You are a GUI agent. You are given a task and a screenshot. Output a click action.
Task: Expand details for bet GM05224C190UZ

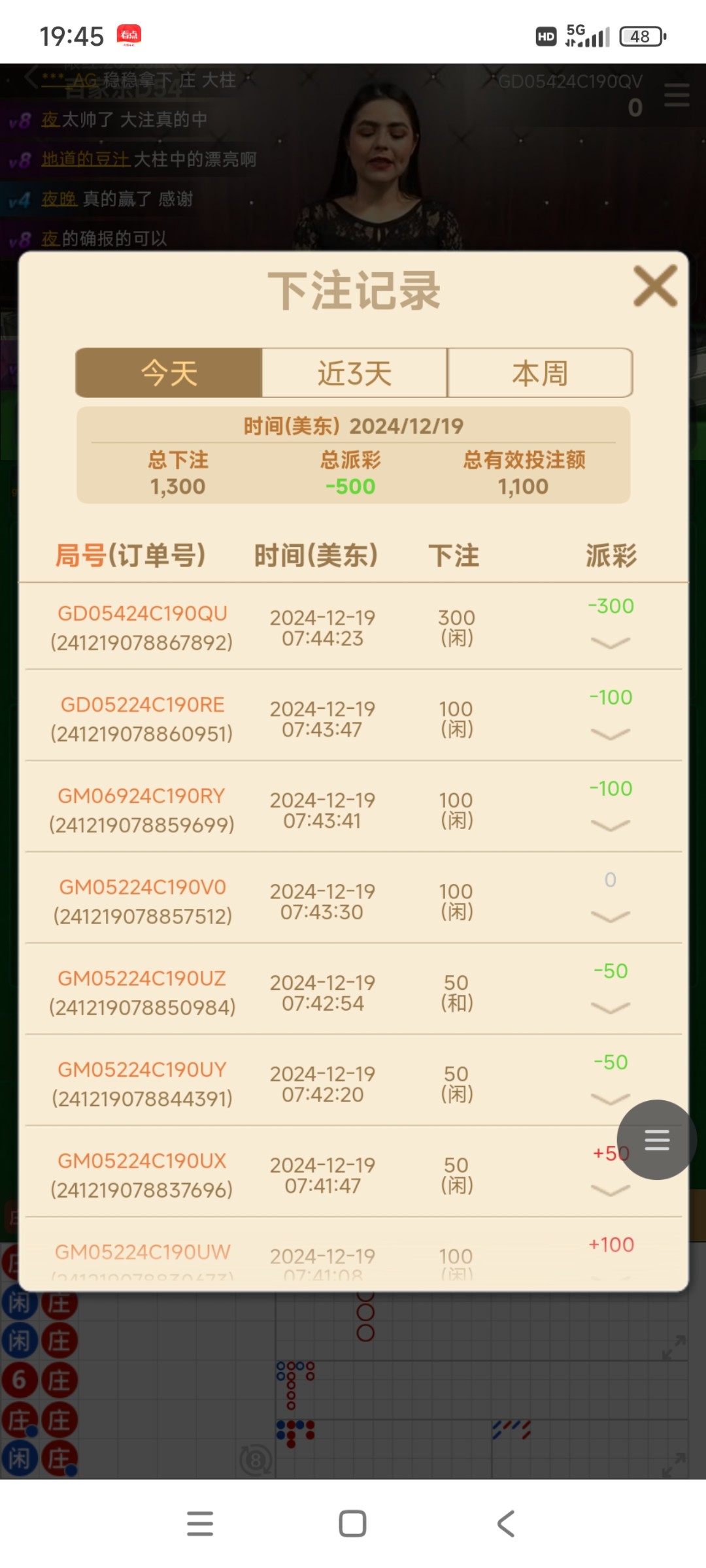[x=610, y=1008]
